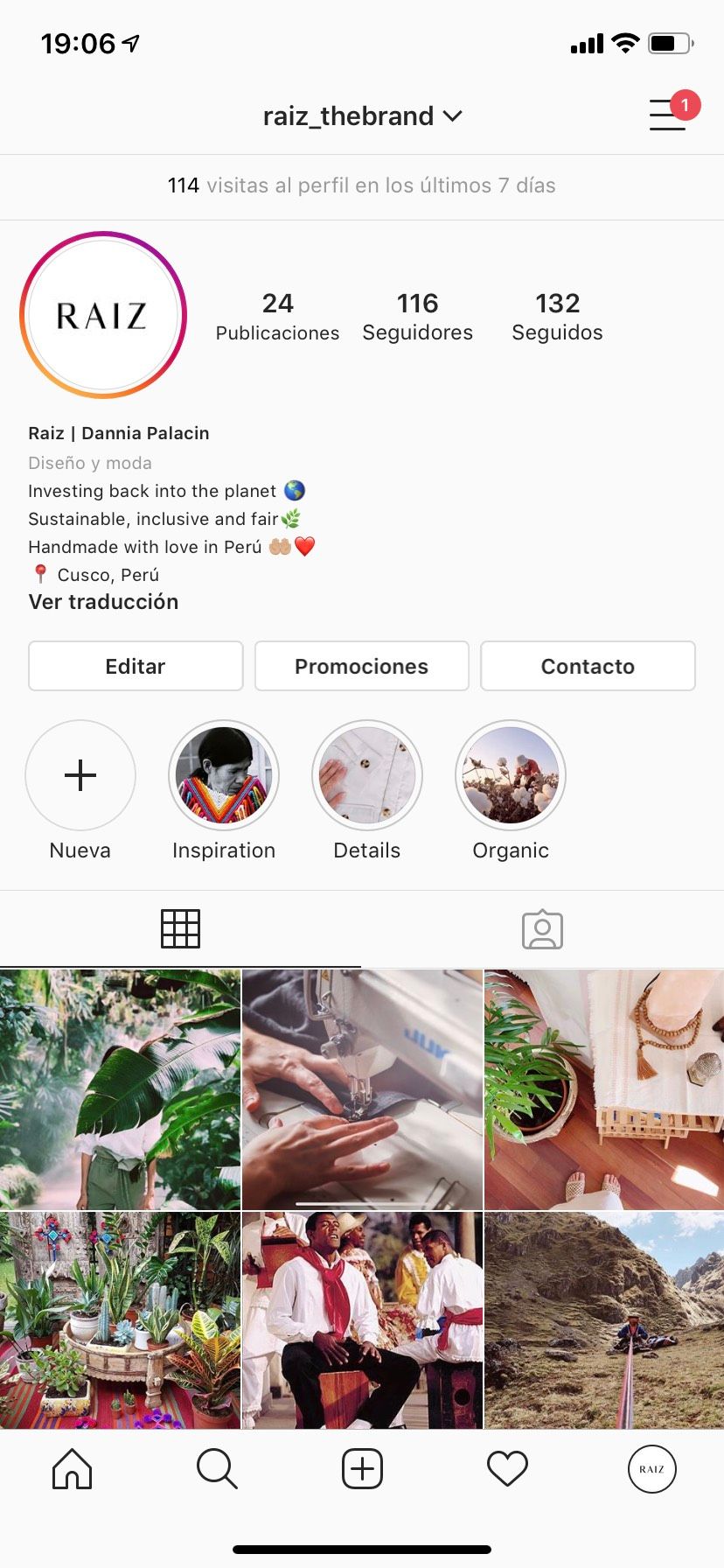Open the Details highlight
The width and height of the screenshot is (724, 1568).
367,775
